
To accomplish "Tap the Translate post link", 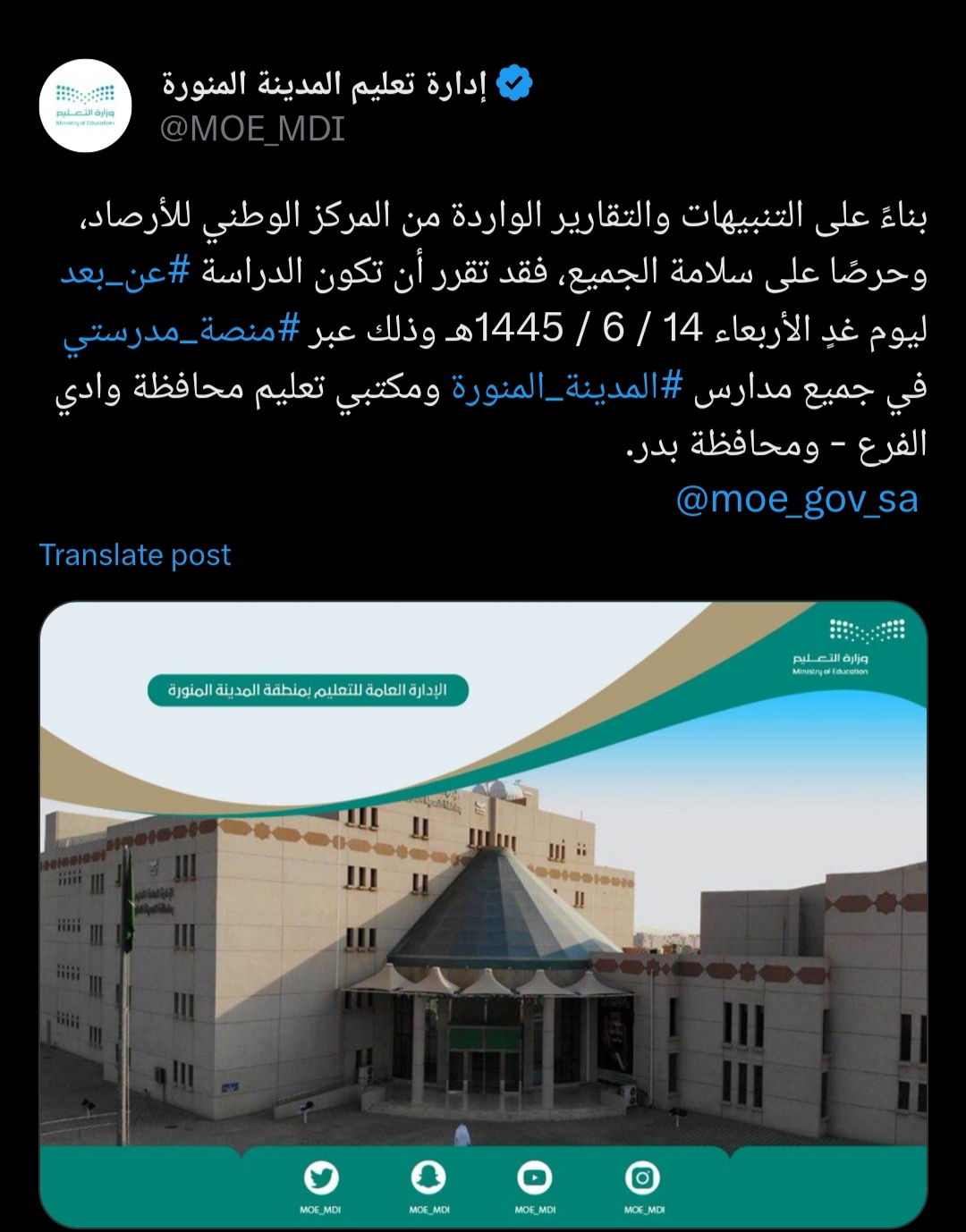I will point(135,555).
